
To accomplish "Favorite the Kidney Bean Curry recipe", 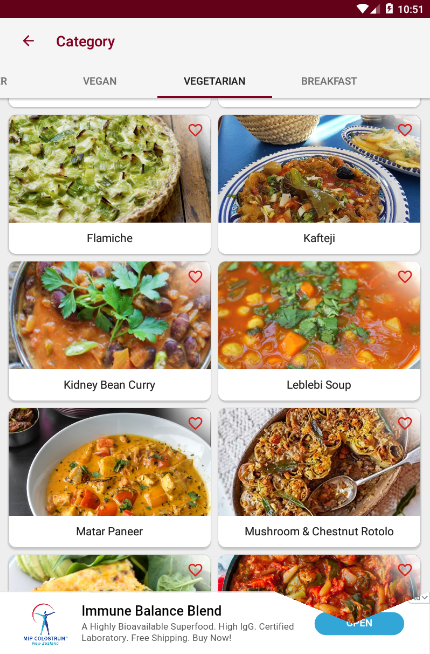I will 195,277.
